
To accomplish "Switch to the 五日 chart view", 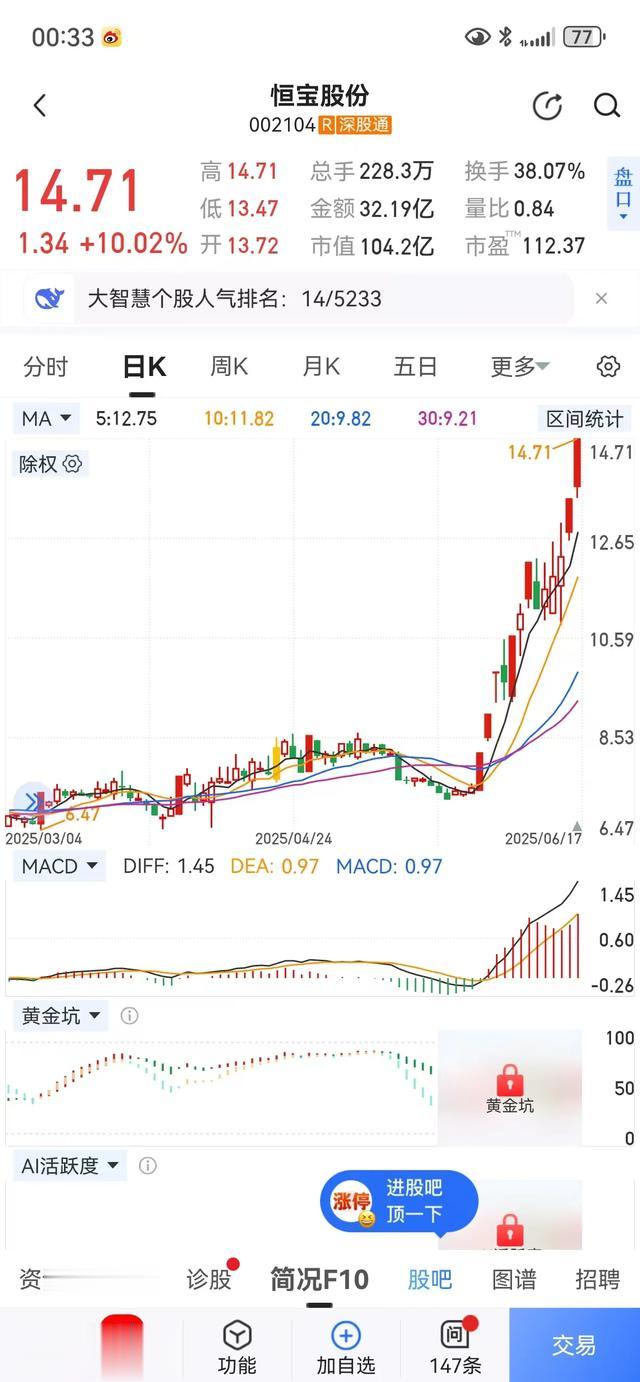I will pos(415,367).
